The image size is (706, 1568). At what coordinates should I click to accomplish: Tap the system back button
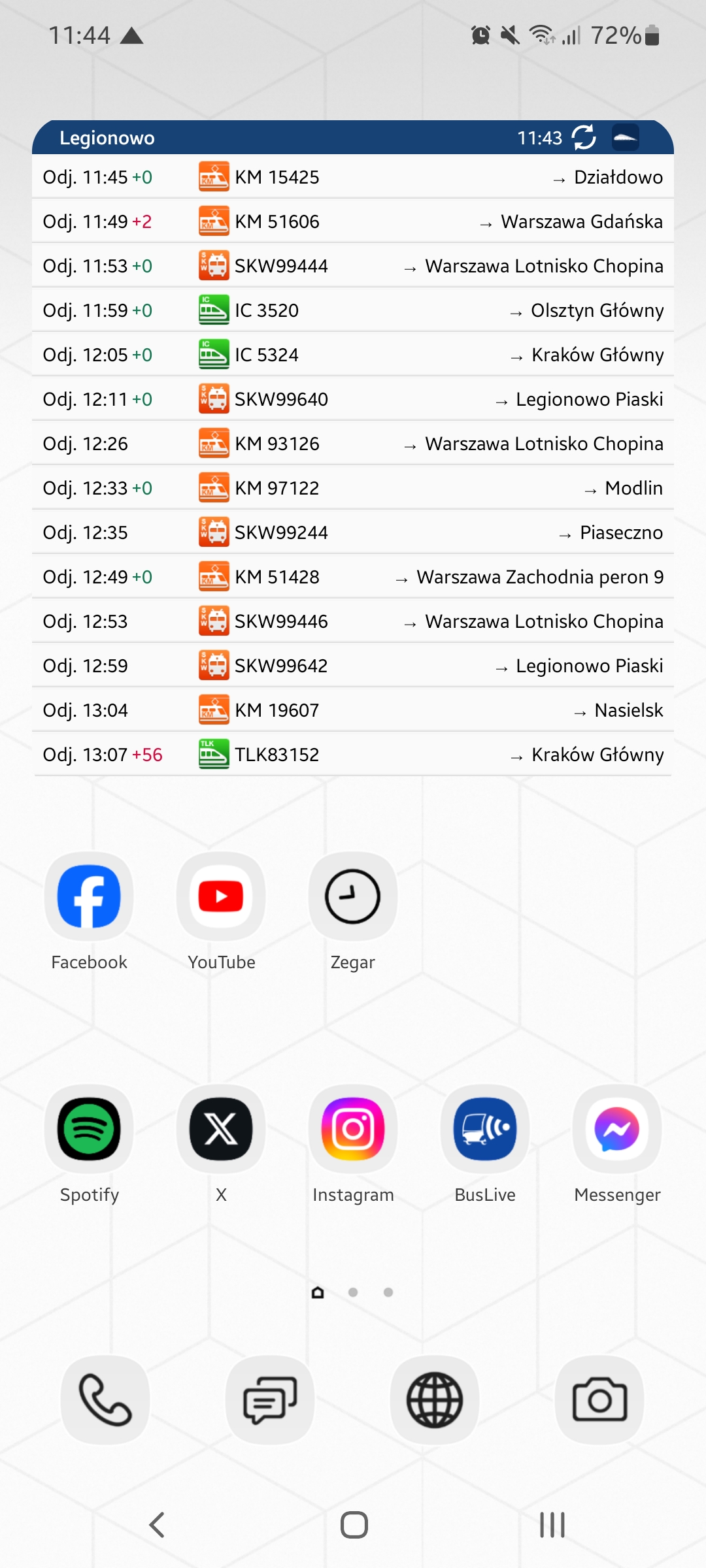(x=157, y=1525)
